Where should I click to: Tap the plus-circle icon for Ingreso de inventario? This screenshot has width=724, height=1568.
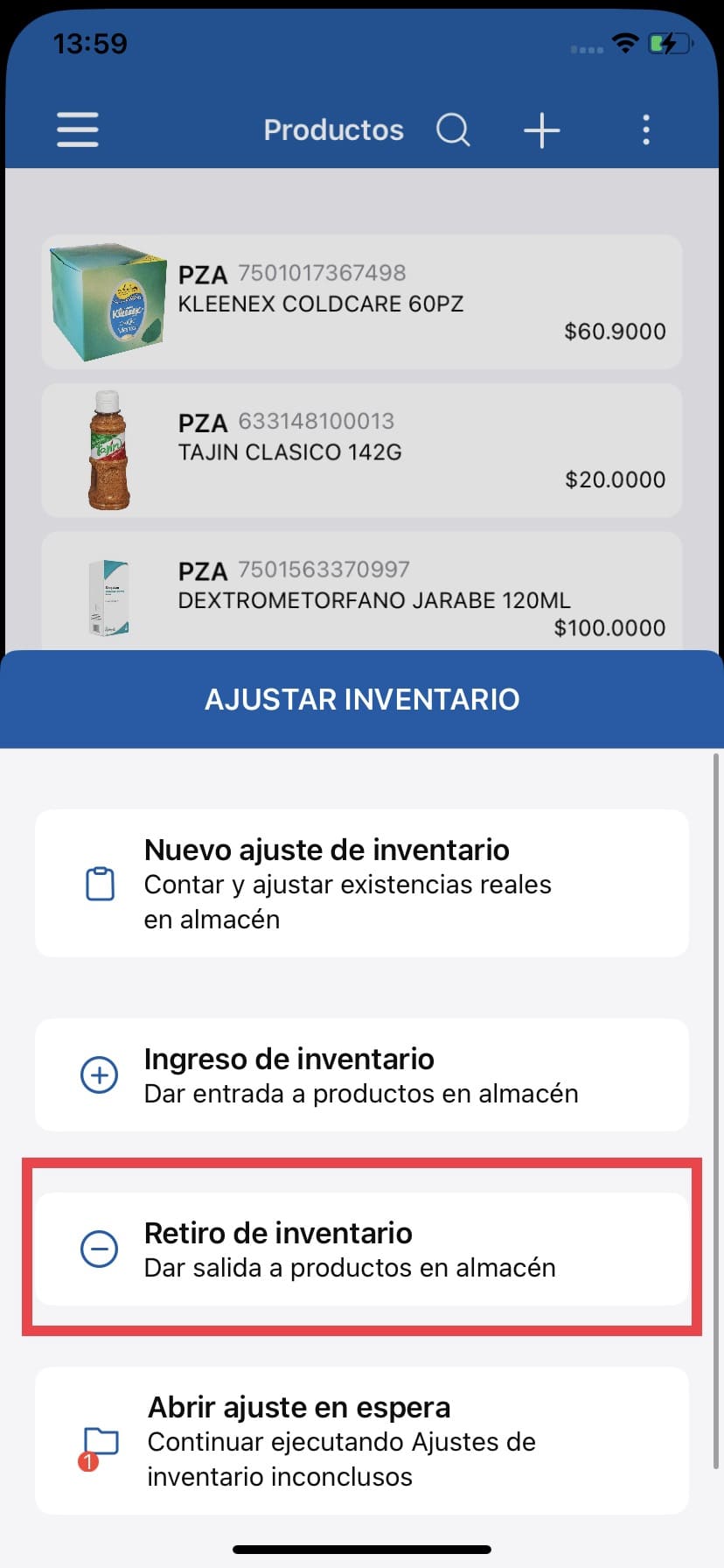(100, 1075)
